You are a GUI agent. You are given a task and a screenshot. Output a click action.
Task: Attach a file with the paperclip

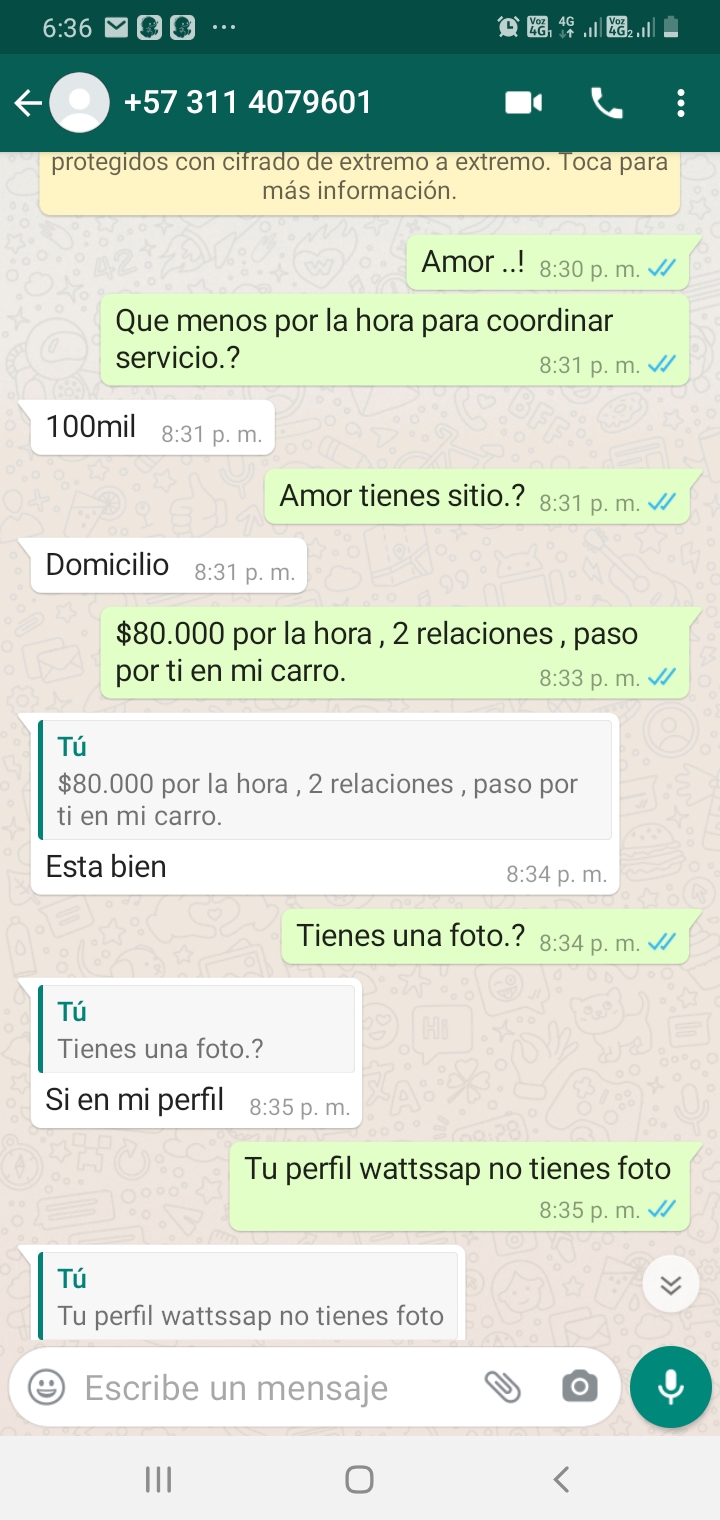coord(502,1387)
